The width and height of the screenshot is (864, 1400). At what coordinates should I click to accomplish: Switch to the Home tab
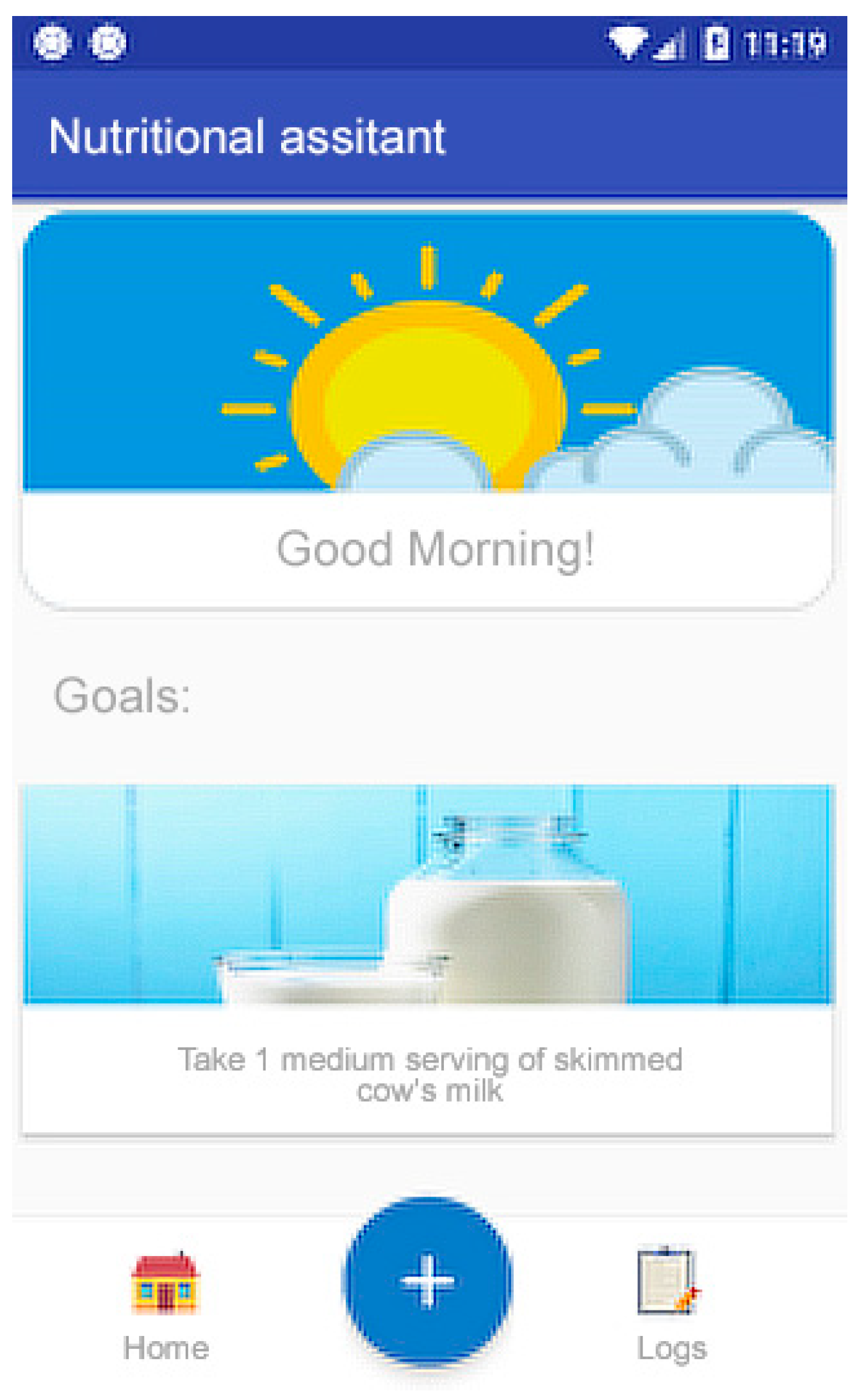pos(166,1304)
